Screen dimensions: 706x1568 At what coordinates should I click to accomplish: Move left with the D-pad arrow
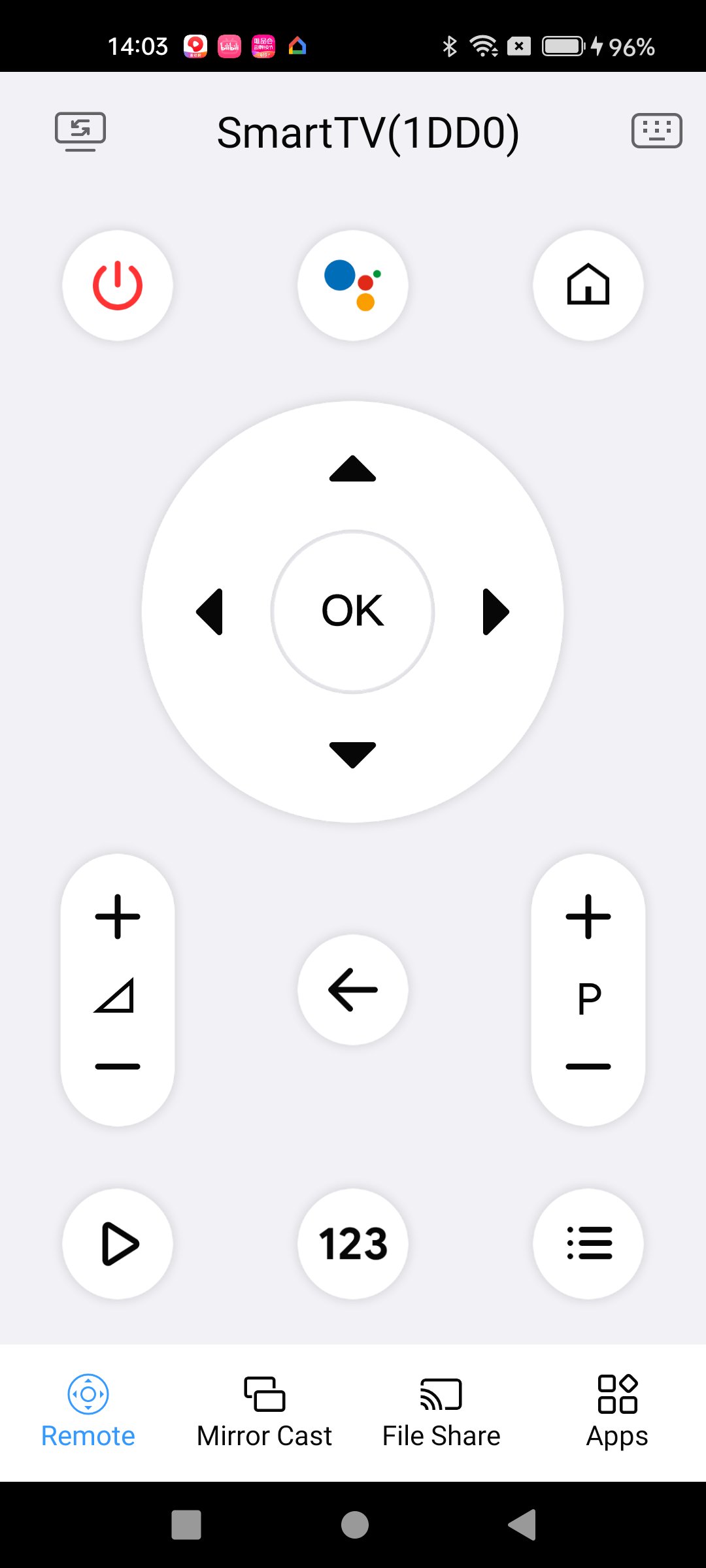tap(210, 612)
